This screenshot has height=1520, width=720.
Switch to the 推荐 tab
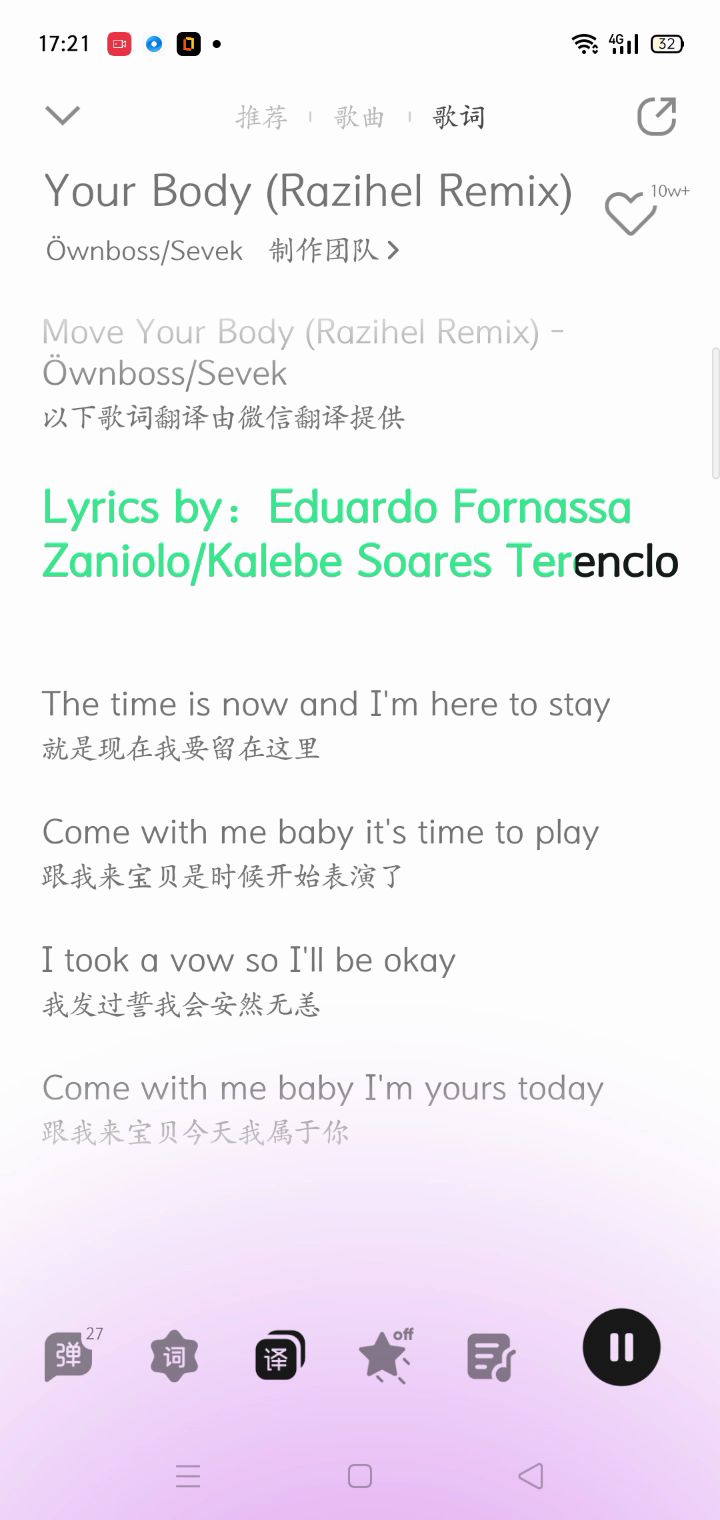pos(261,117)
